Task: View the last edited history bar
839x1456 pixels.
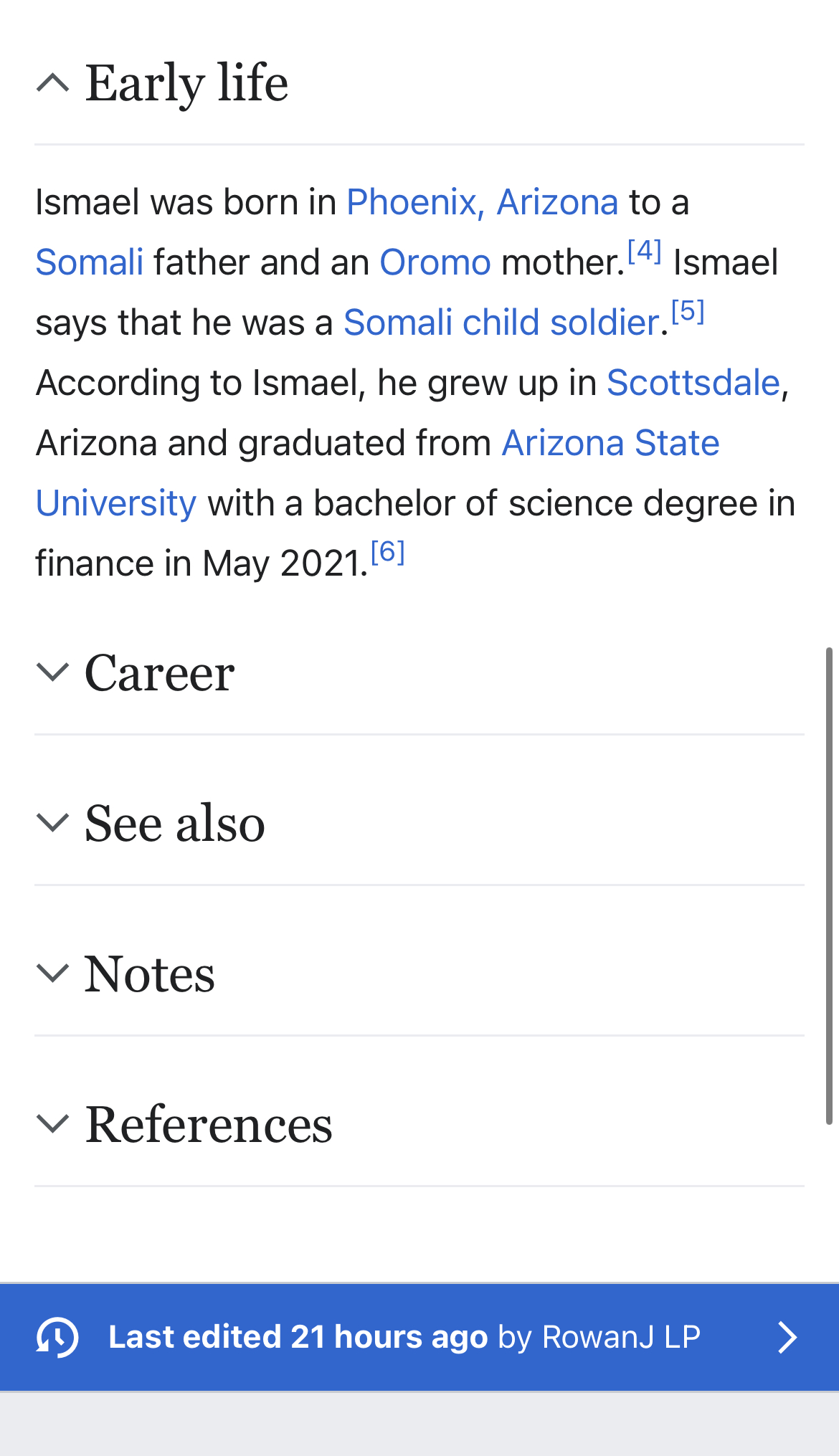Action: tap(419, 1338)
